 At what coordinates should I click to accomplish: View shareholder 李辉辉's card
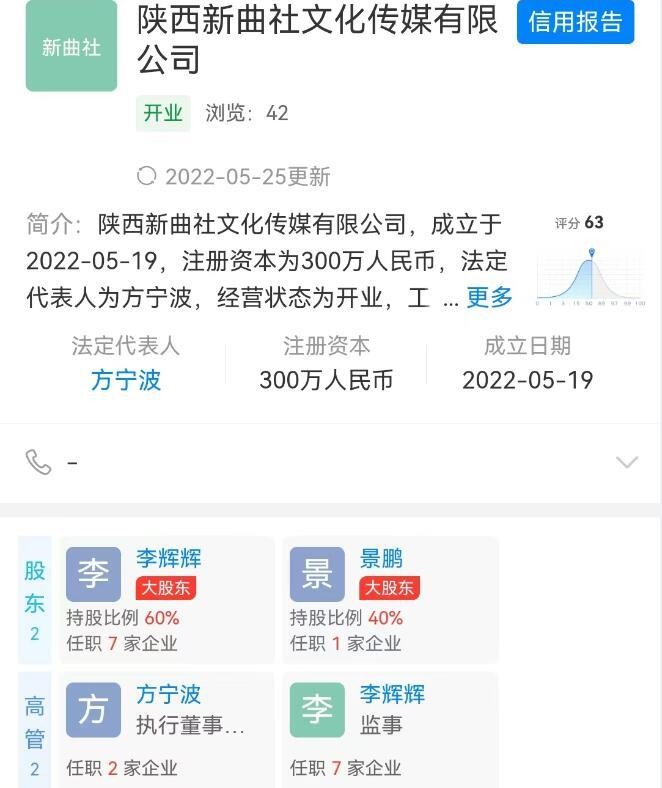coord(167,600)
